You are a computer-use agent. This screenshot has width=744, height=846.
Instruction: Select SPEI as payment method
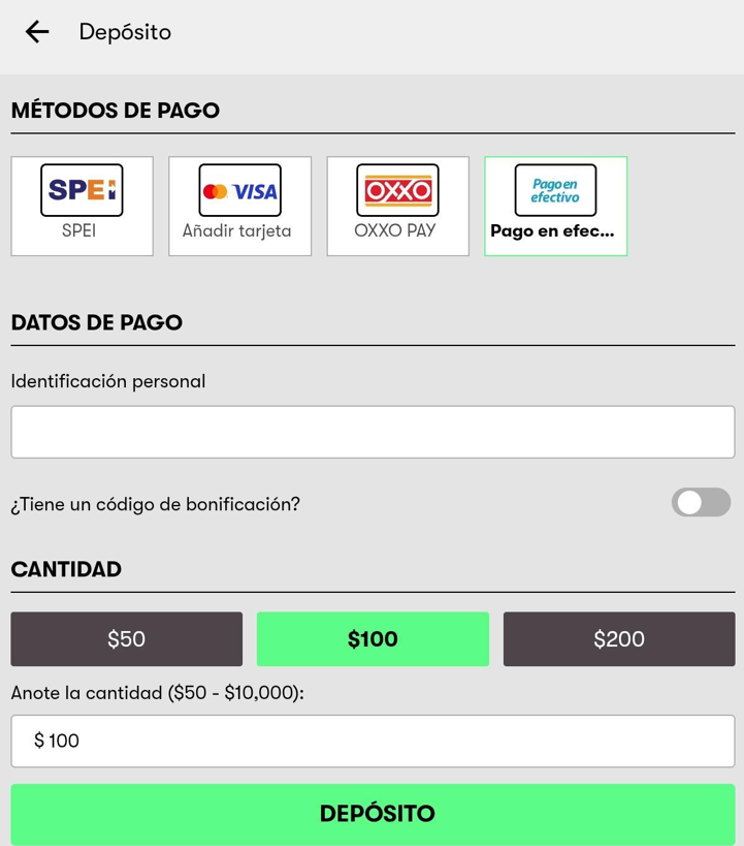(x=82, y=206)
